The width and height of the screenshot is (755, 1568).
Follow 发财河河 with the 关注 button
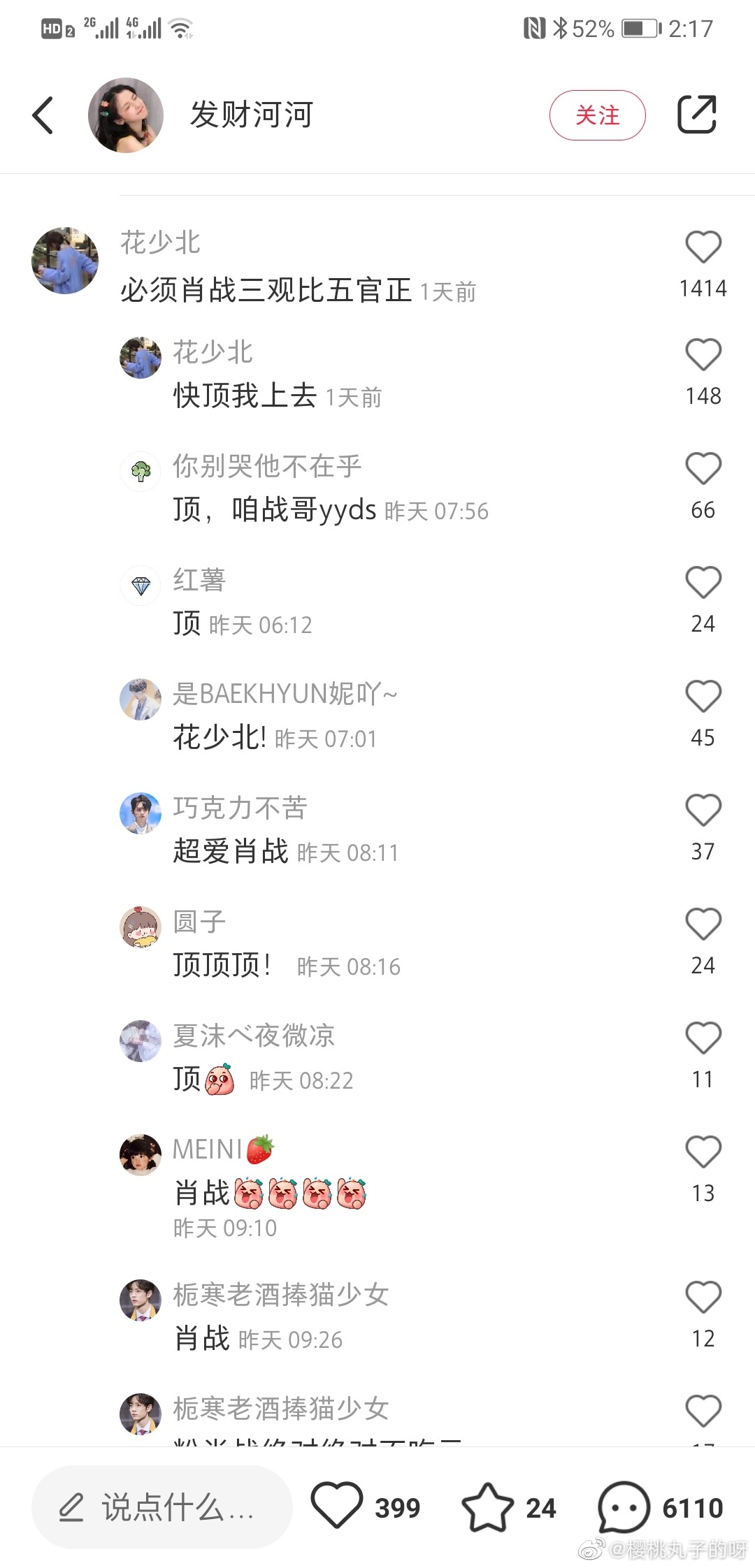[597, 115]
